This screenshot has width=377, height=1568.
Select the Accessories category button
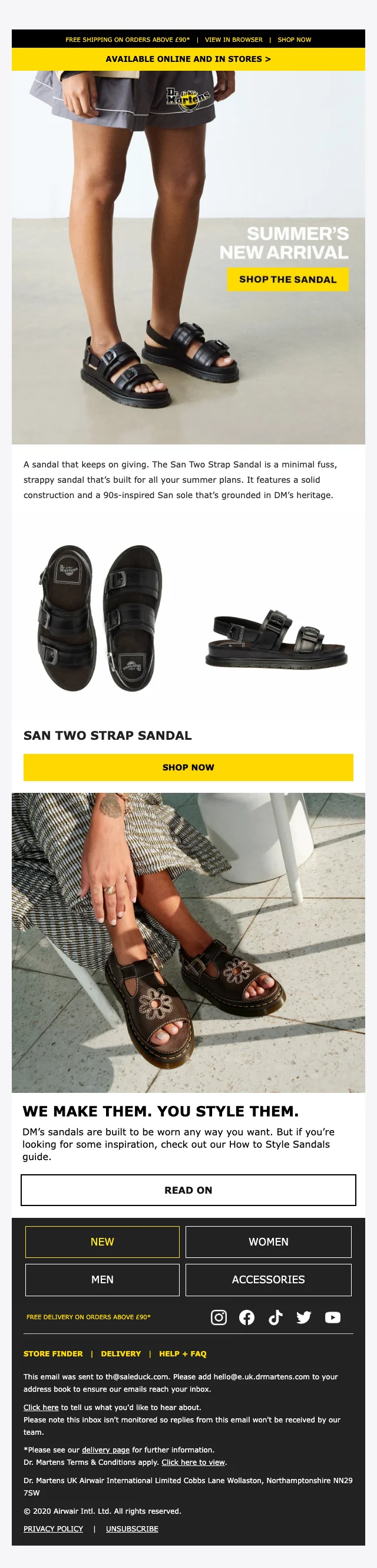click(268, 1280)
